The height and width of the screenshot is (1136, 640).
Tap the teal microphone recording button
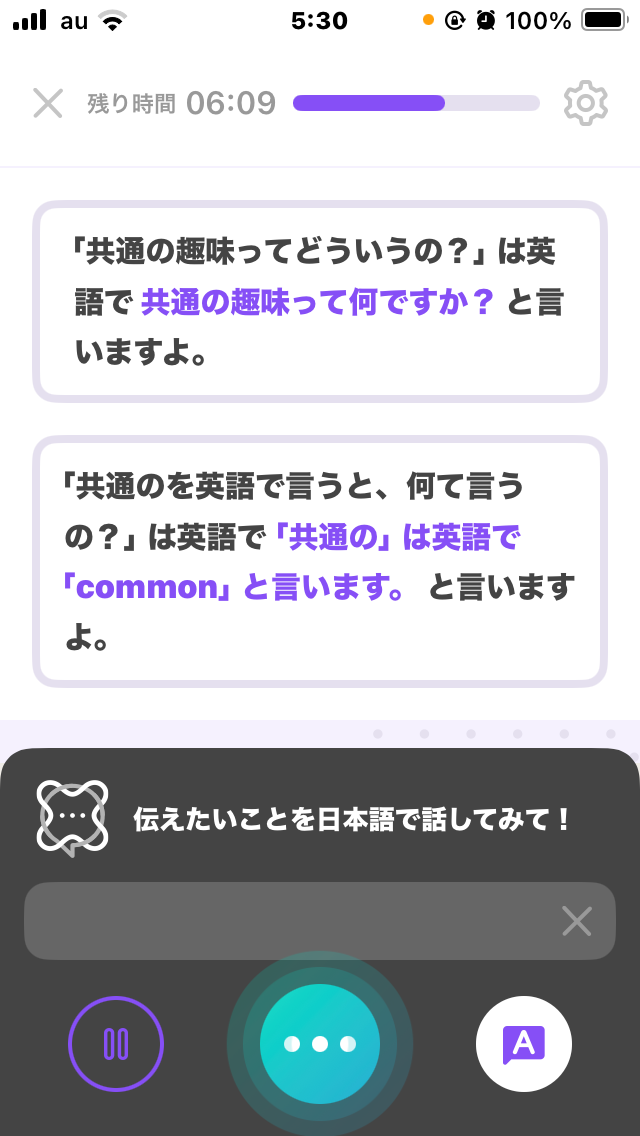point(320,1044)
